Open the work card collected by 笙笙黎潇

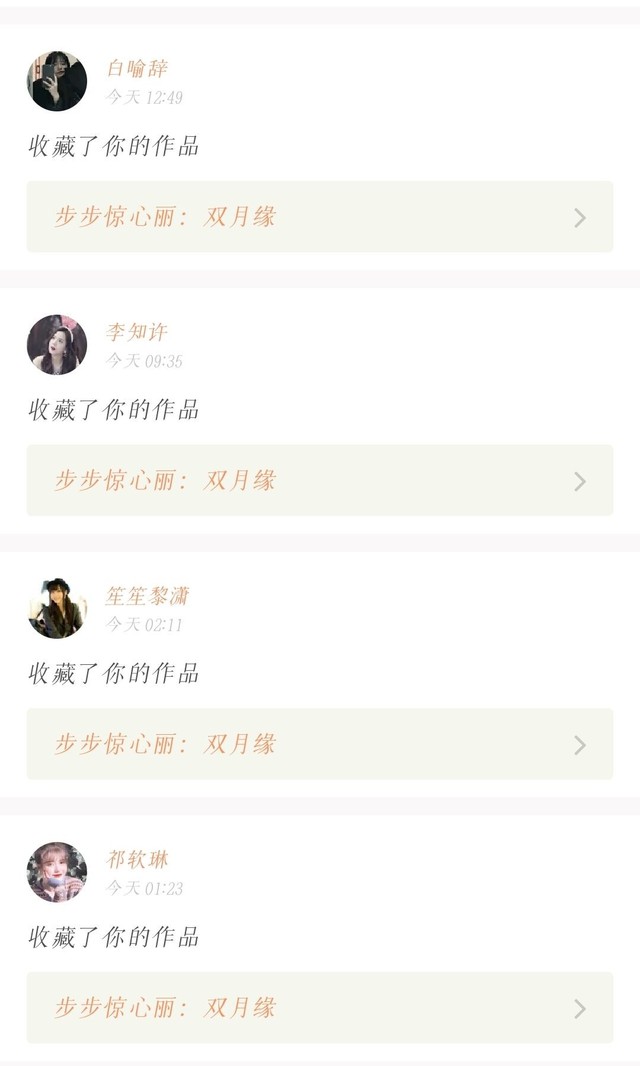coord(320,744)
